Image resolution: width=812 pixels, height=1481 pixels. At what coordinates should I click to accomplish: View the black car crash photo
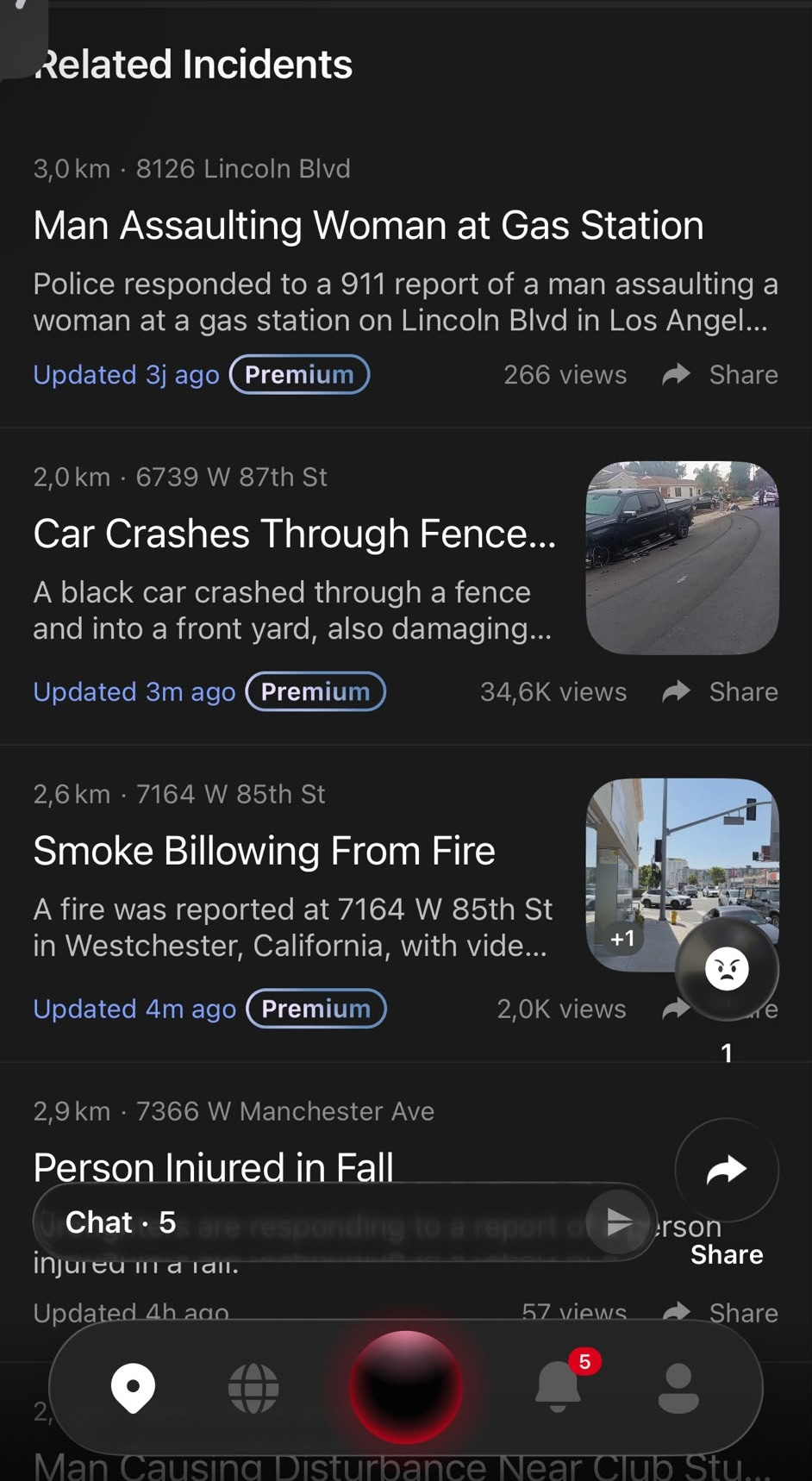coord(683,558)
